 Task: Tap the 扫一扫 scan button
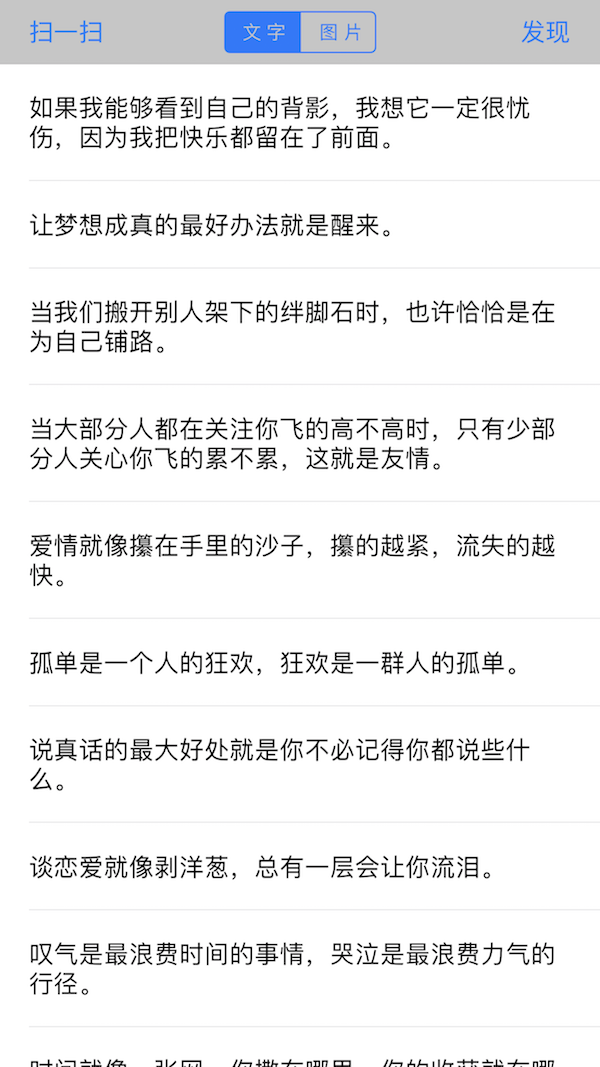tap(66, 32)
